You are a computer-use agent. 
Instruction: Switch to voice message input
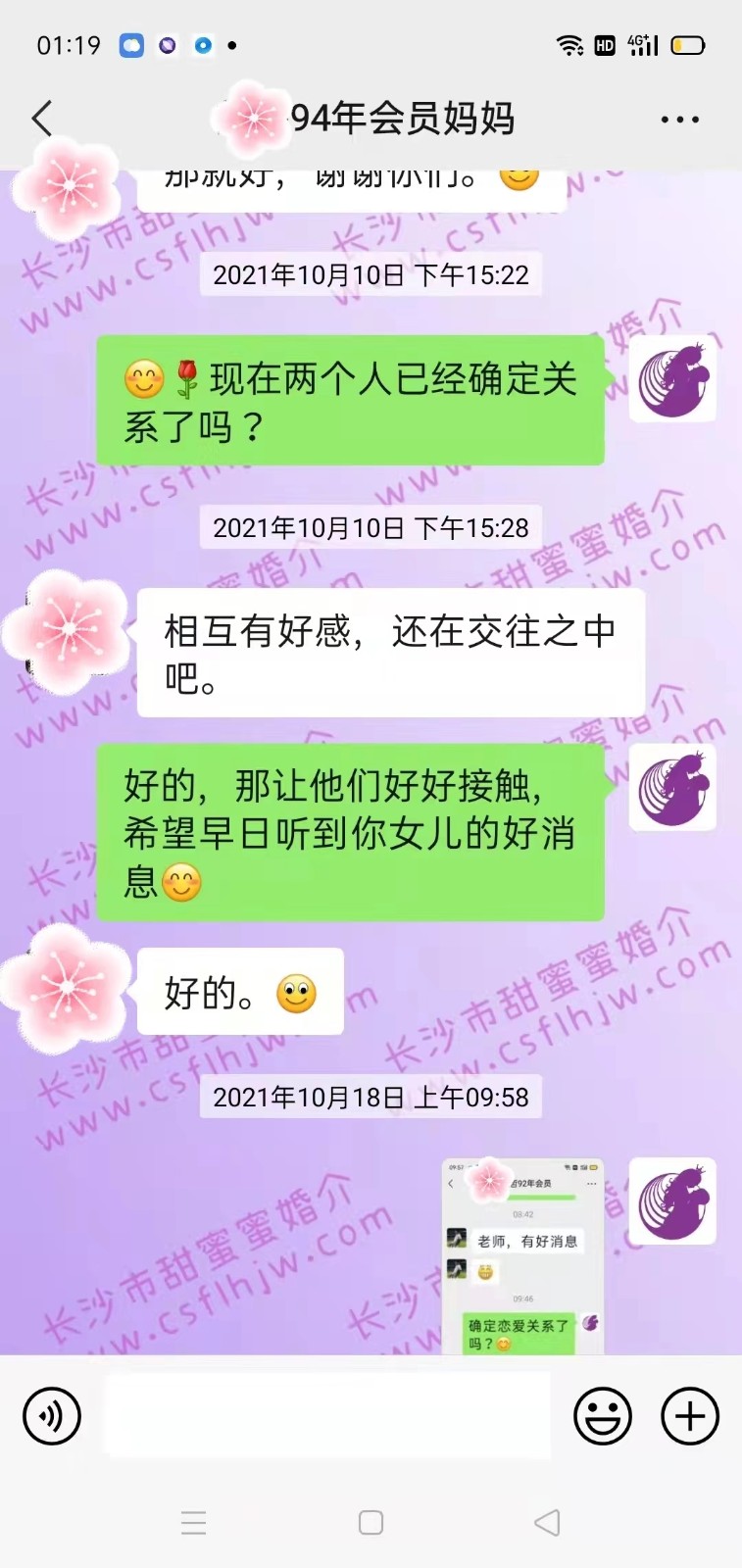point(51,1416)
